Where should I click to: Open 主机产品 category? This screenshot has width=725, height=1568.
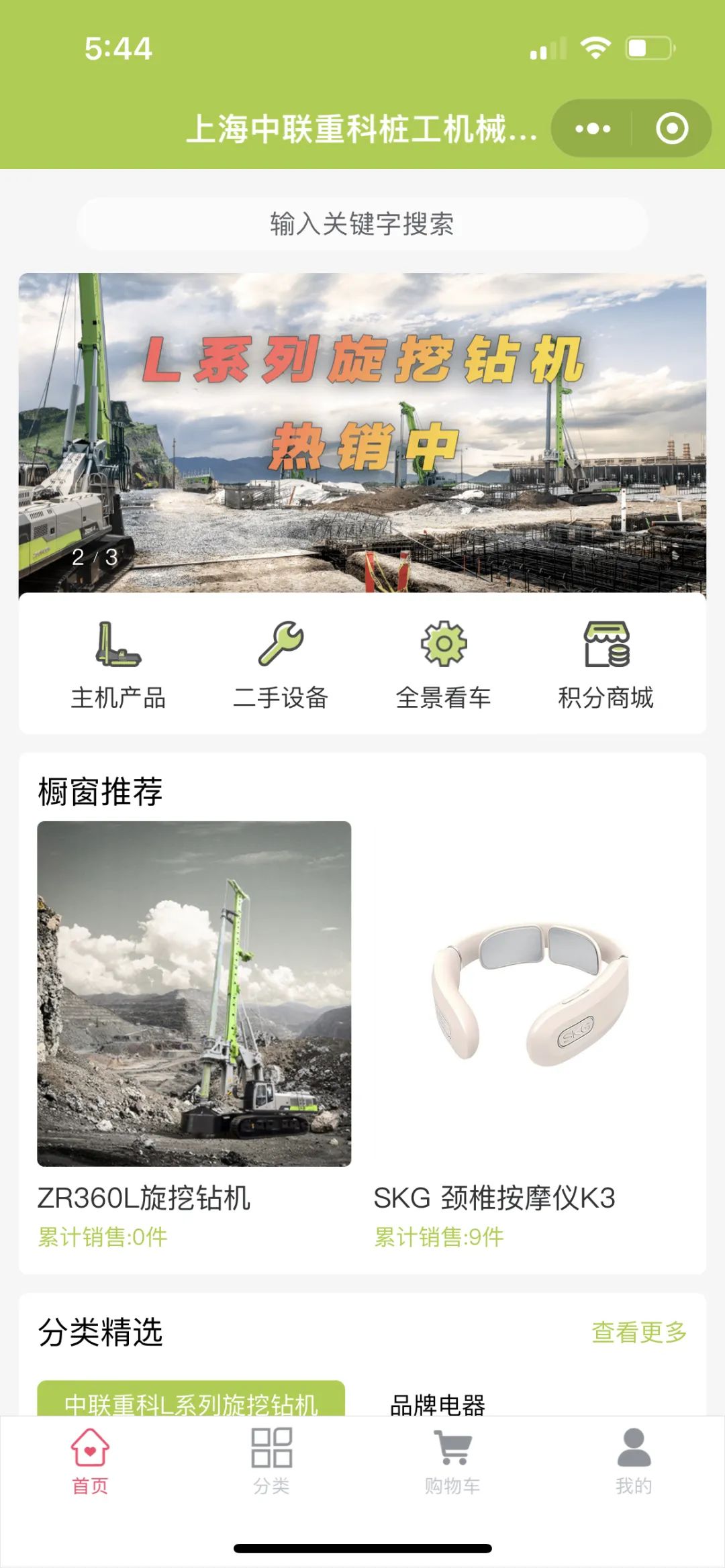118,665
